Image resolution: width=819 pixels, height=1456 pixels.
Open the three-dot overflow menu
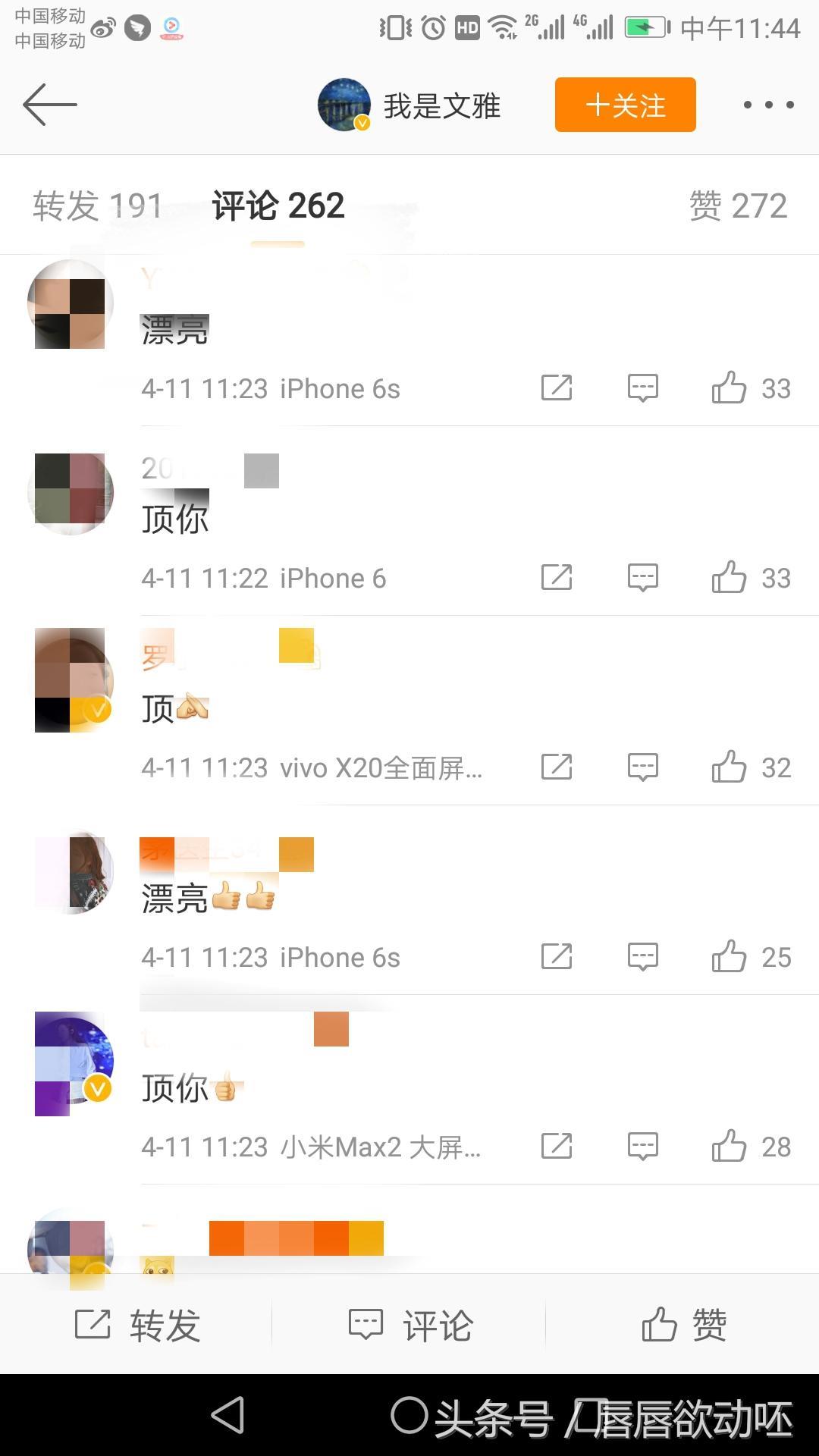pos(768,105)
